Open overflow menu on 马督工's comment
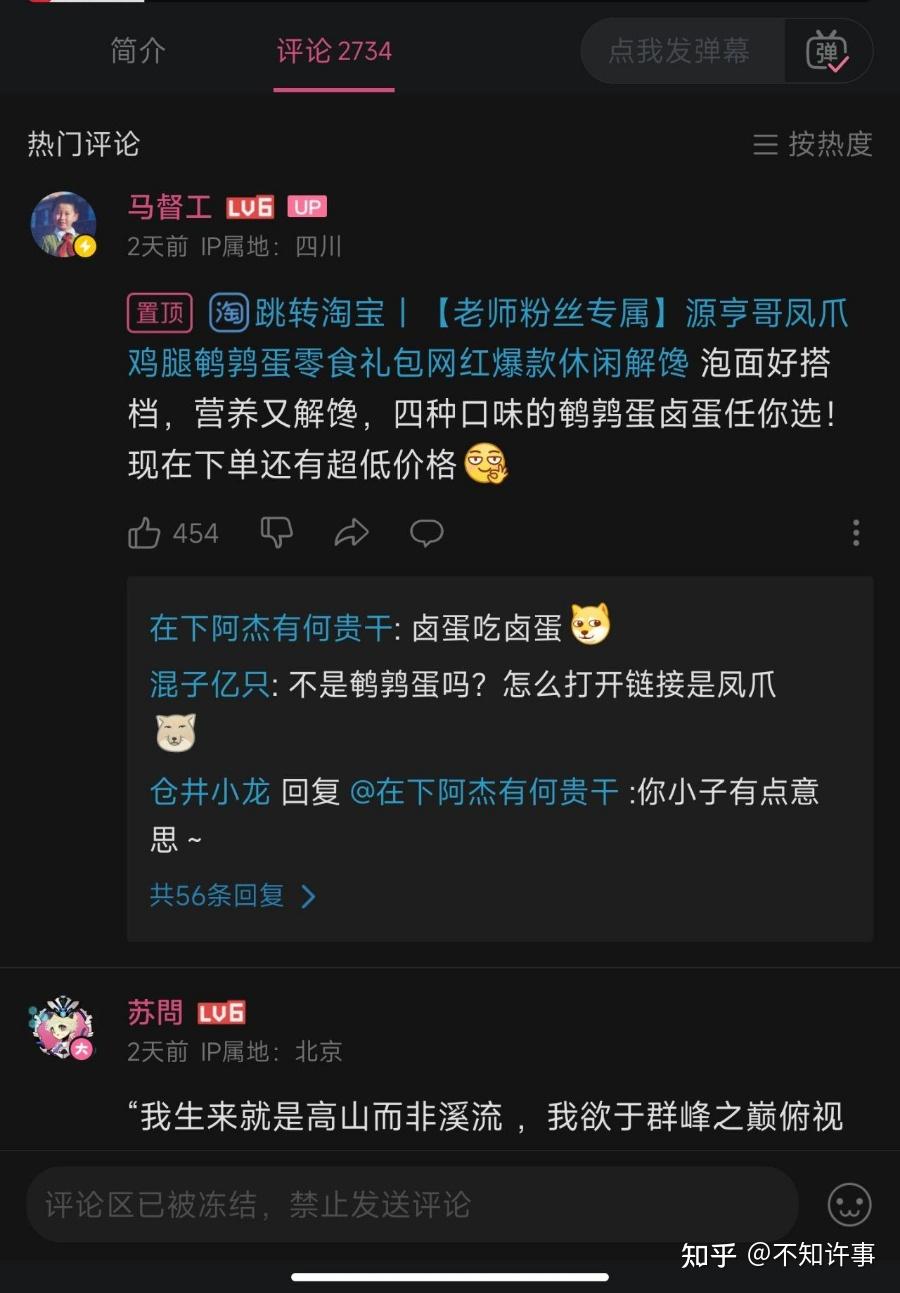Viewport: 900px width, 1293px height. (856, 533)
